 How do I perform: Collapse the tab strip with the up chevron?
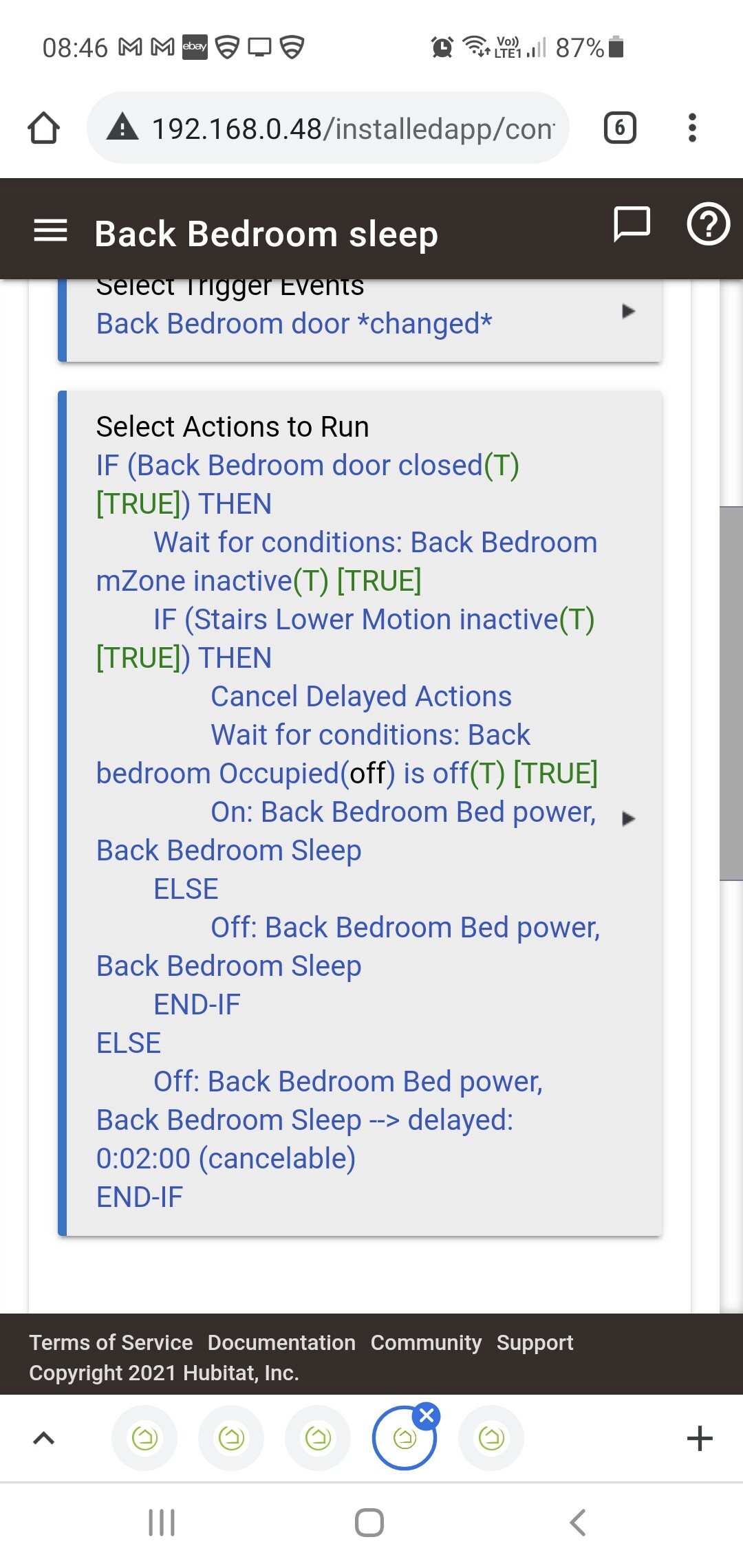[x=43, y=1438]
